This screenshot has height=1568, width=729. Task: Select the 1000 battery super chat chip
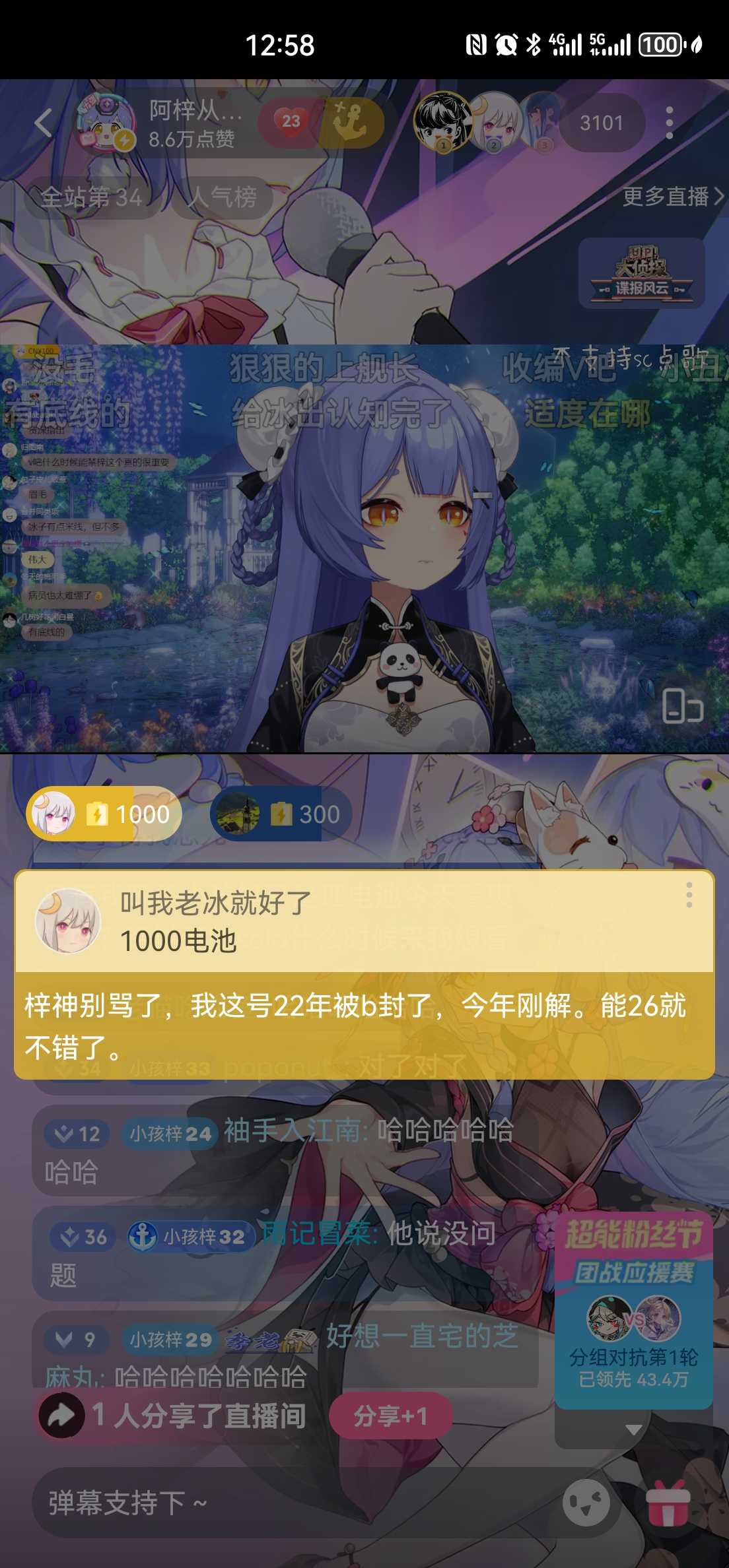[x=104, y=814]
